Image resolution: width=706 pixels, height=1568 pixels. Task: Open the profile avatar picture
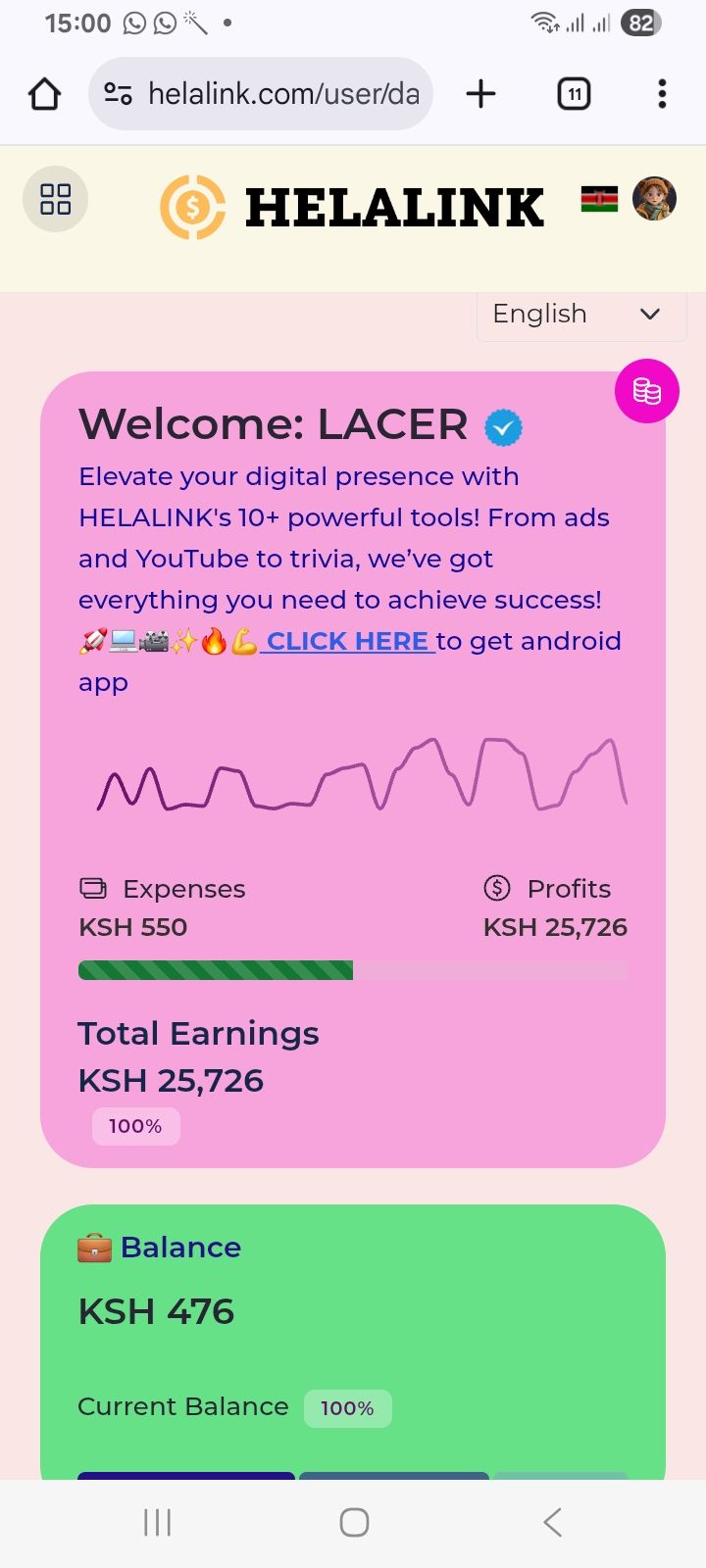(655, 198)
